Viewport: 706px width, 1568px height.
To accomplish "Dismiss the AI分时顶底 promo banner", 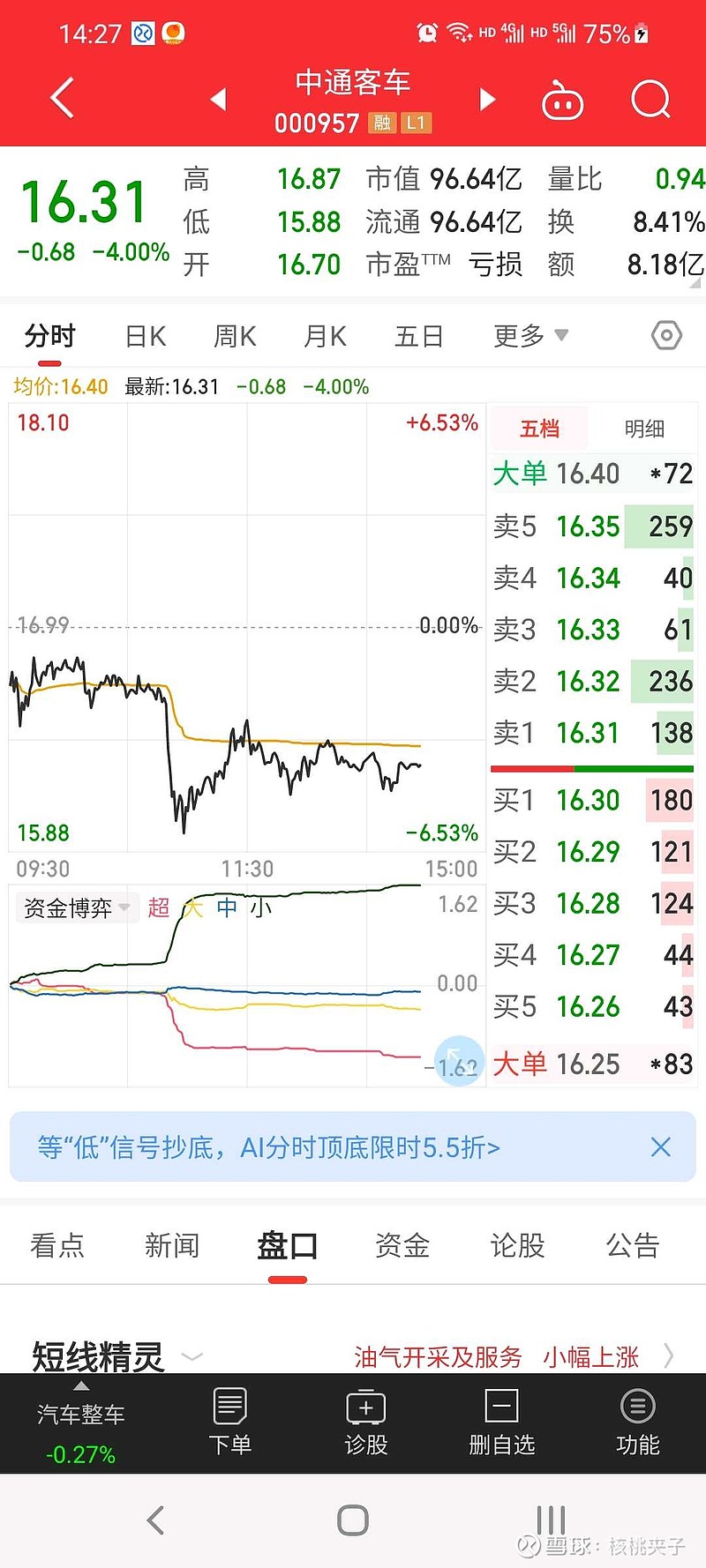I will (660, 1146).
